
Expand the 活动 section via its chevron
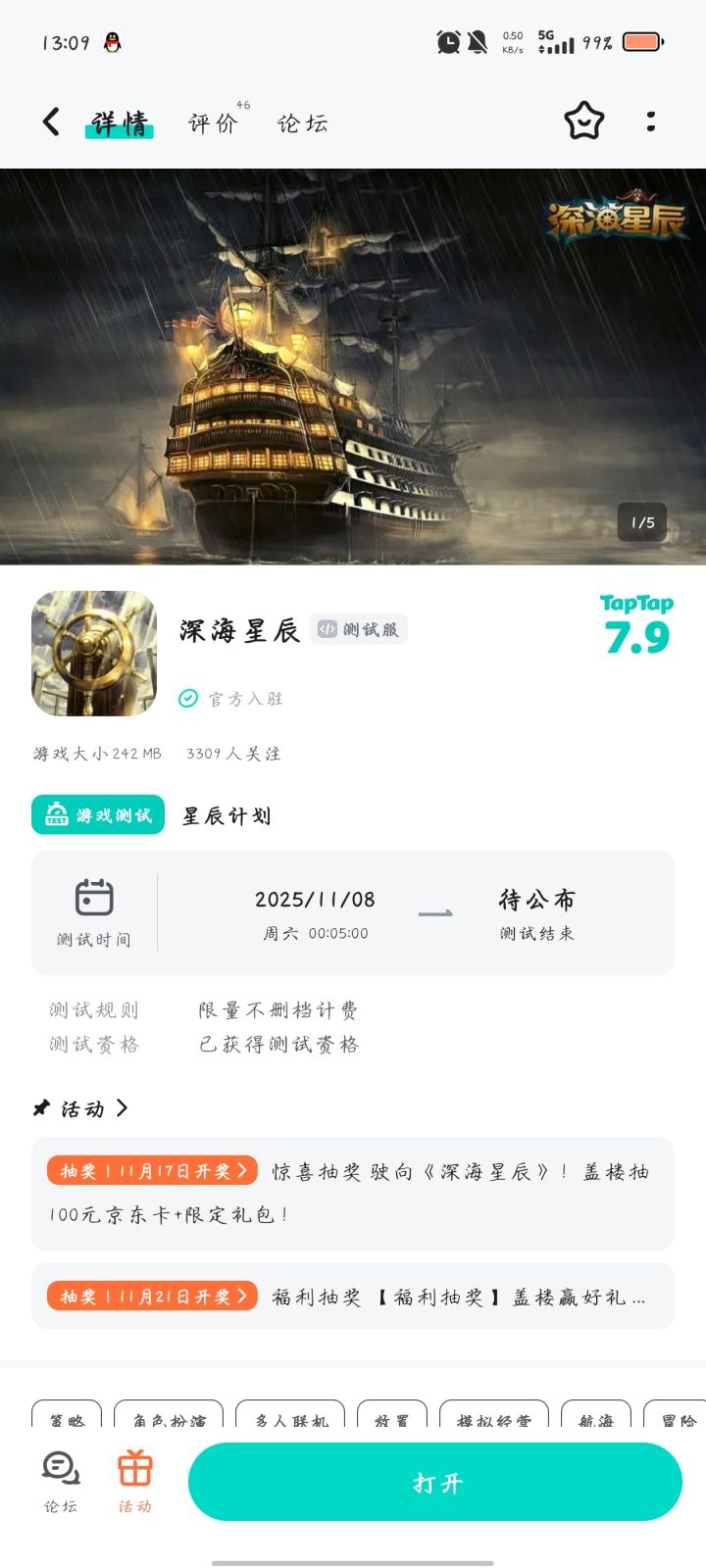[122, 1108]
